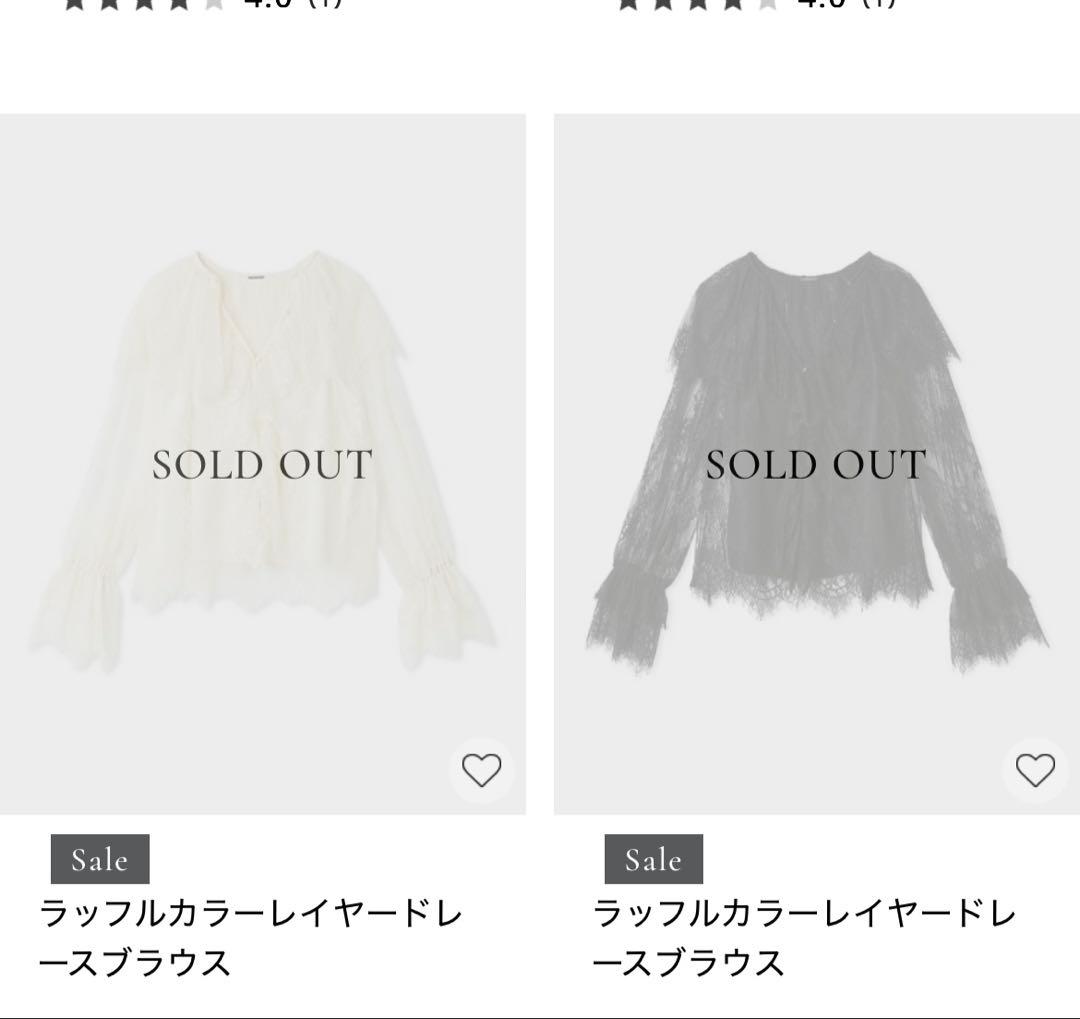Favorite the black lace blouse with heart

(1035, 770)
